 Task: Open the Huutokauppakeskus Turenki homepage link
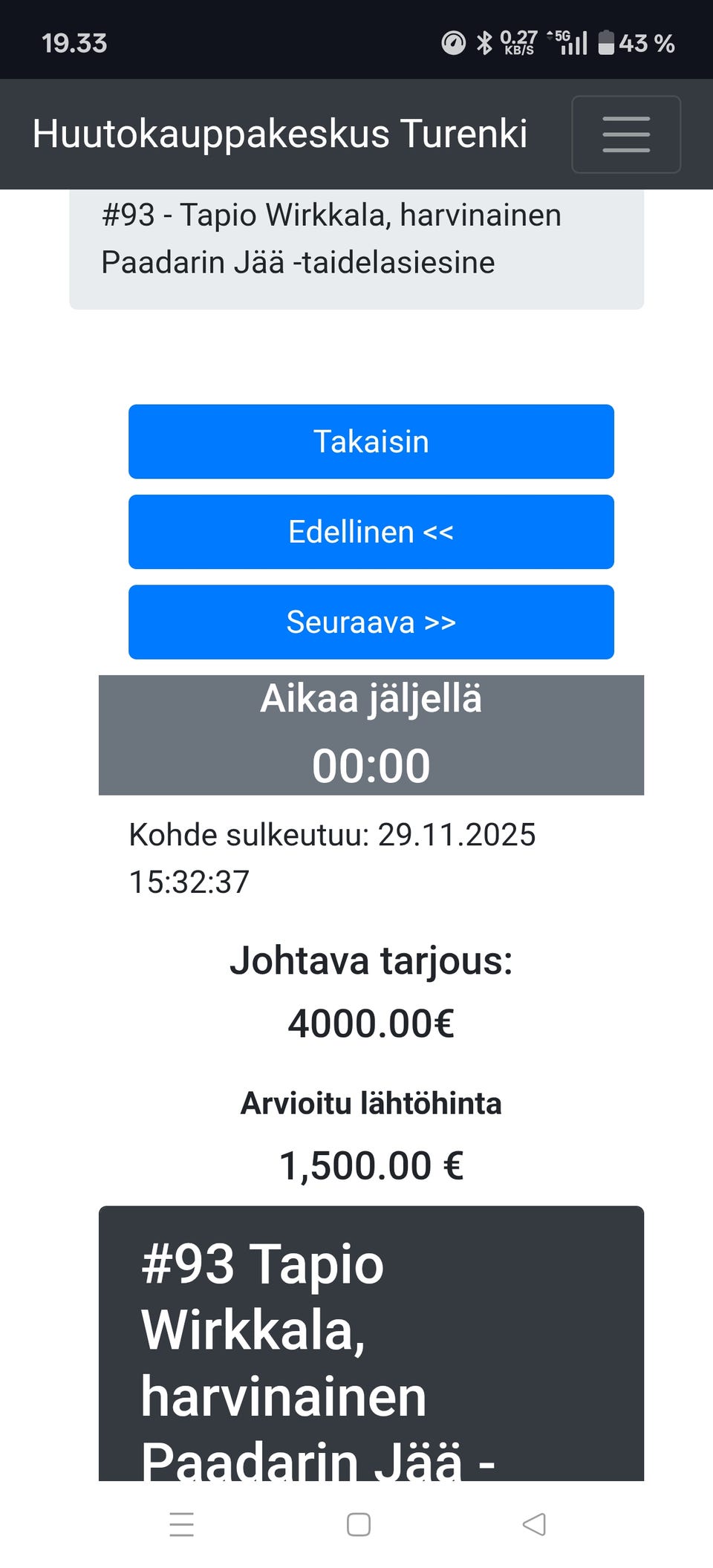point(279,134)
